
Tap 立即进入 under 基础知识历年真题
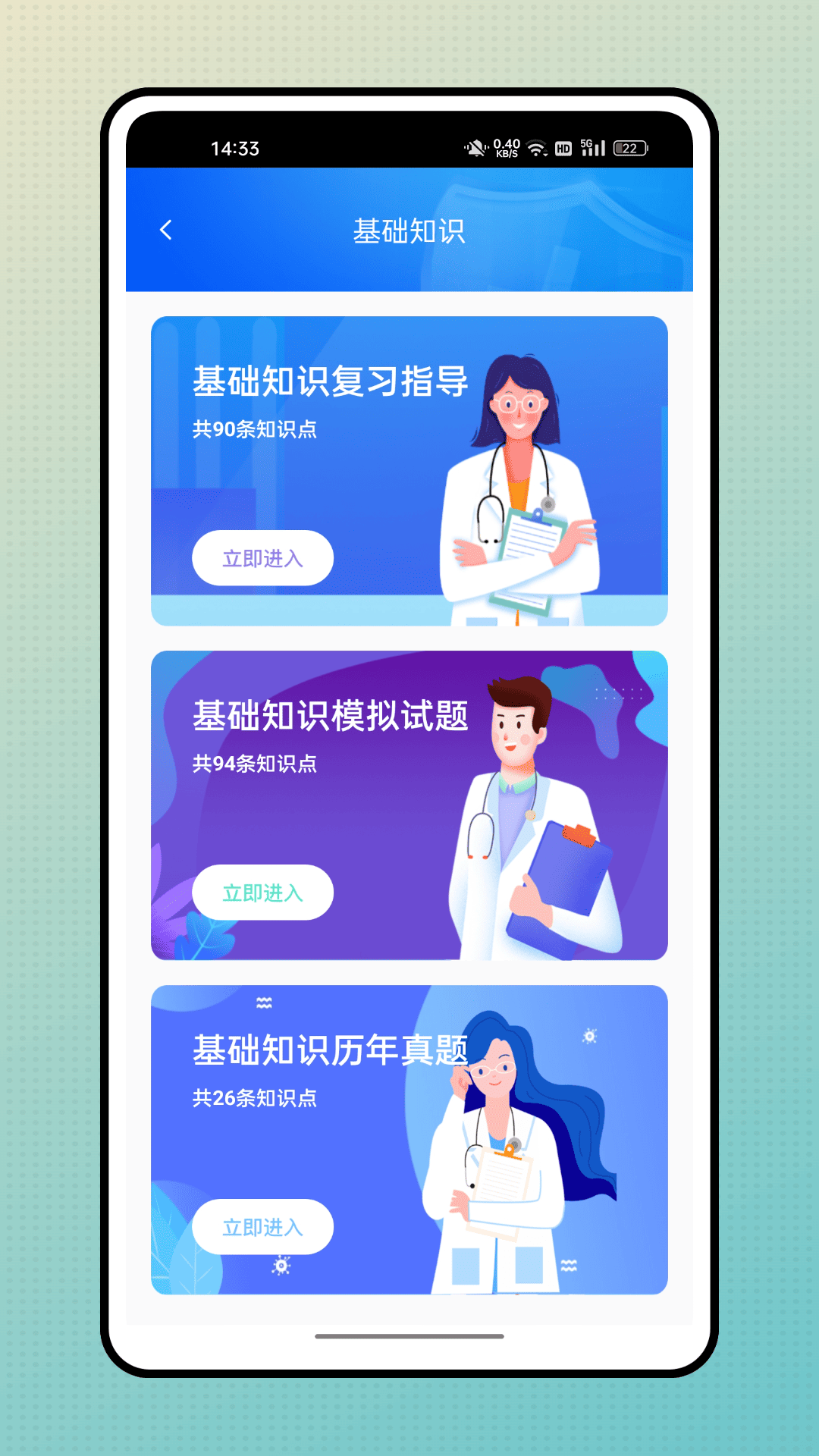(262, 1227)
